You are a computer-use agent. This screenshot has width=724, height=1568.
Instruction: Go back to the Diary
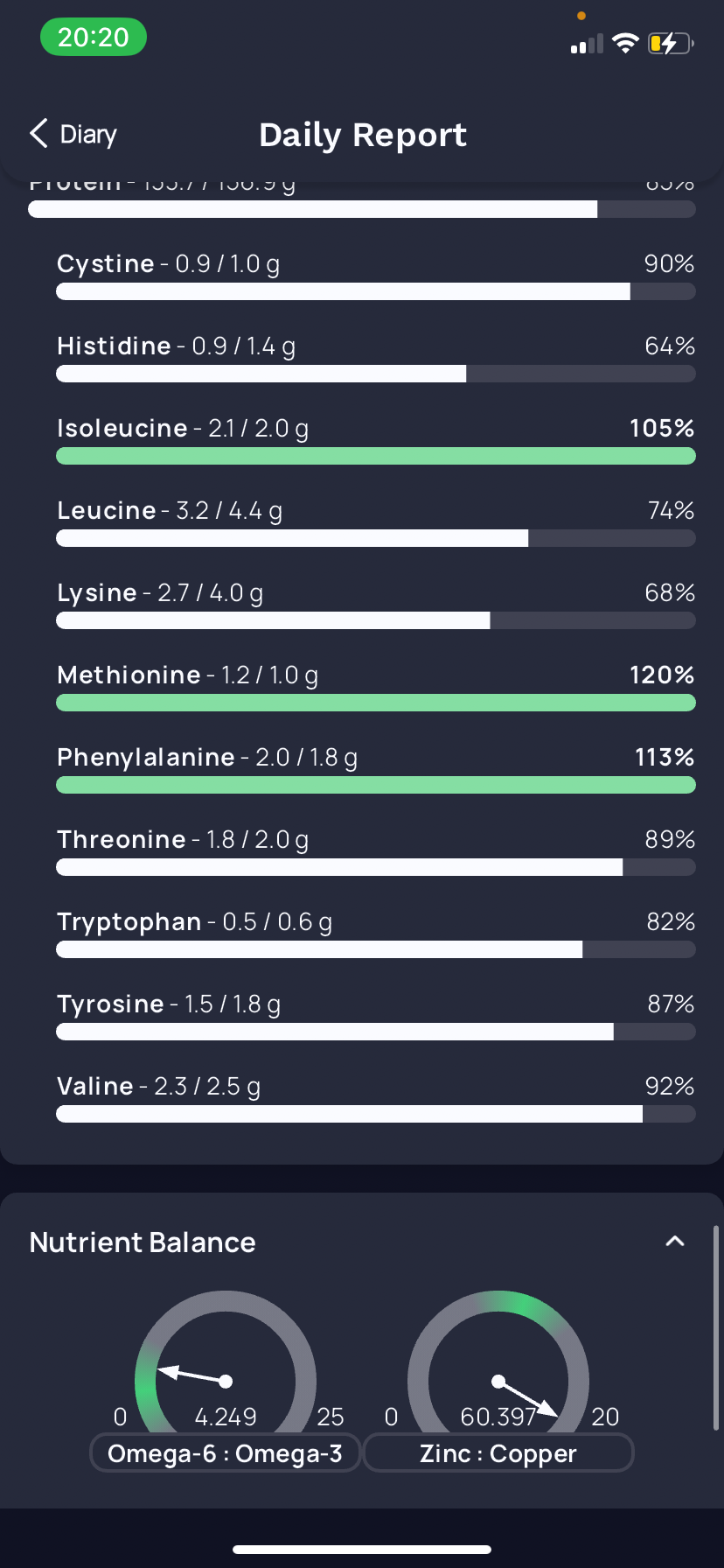click(x=73, y=134)
